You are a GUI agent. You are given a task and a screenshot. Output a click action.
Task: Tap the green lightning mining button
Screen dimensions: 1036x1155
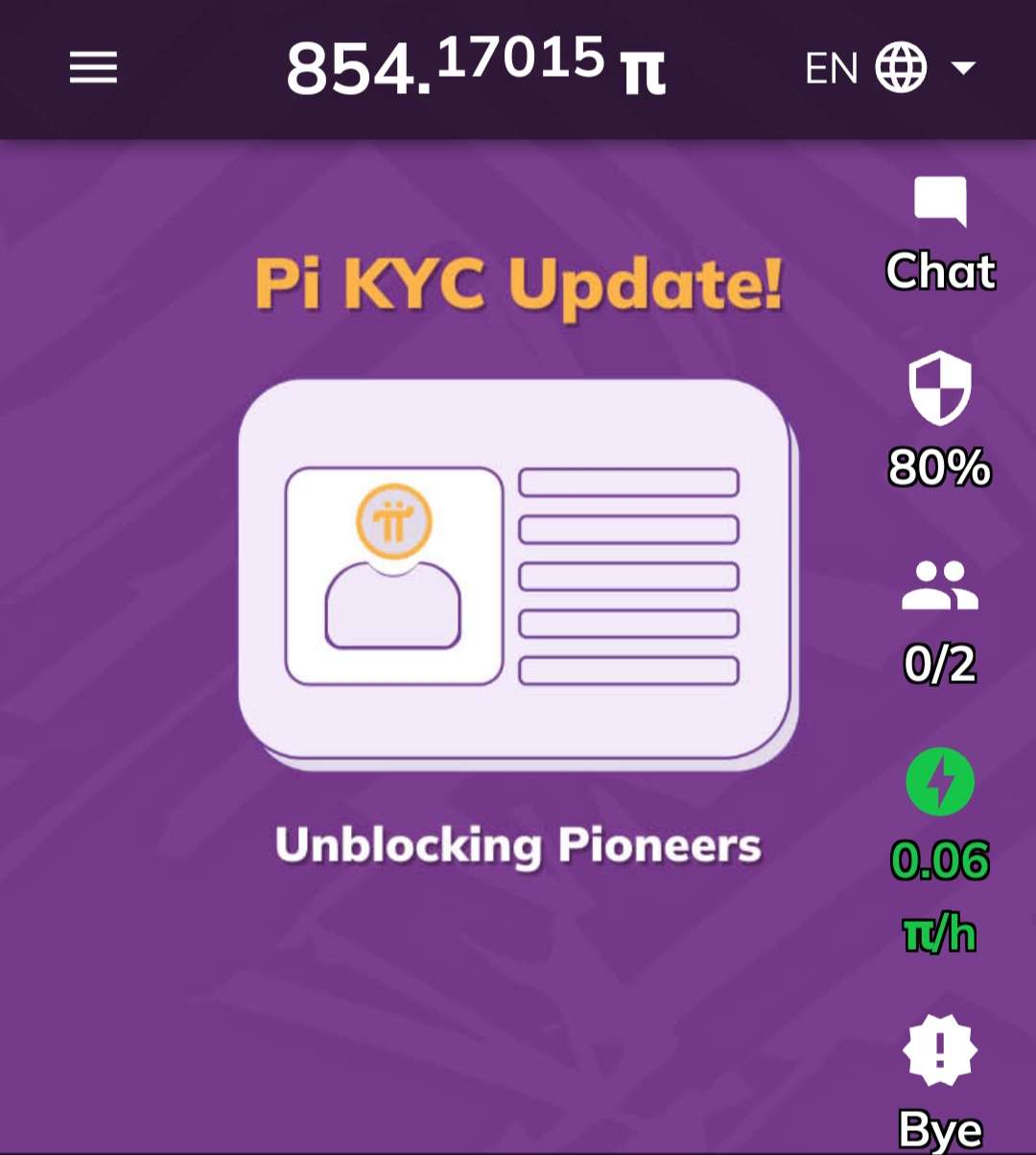point(939,782)
